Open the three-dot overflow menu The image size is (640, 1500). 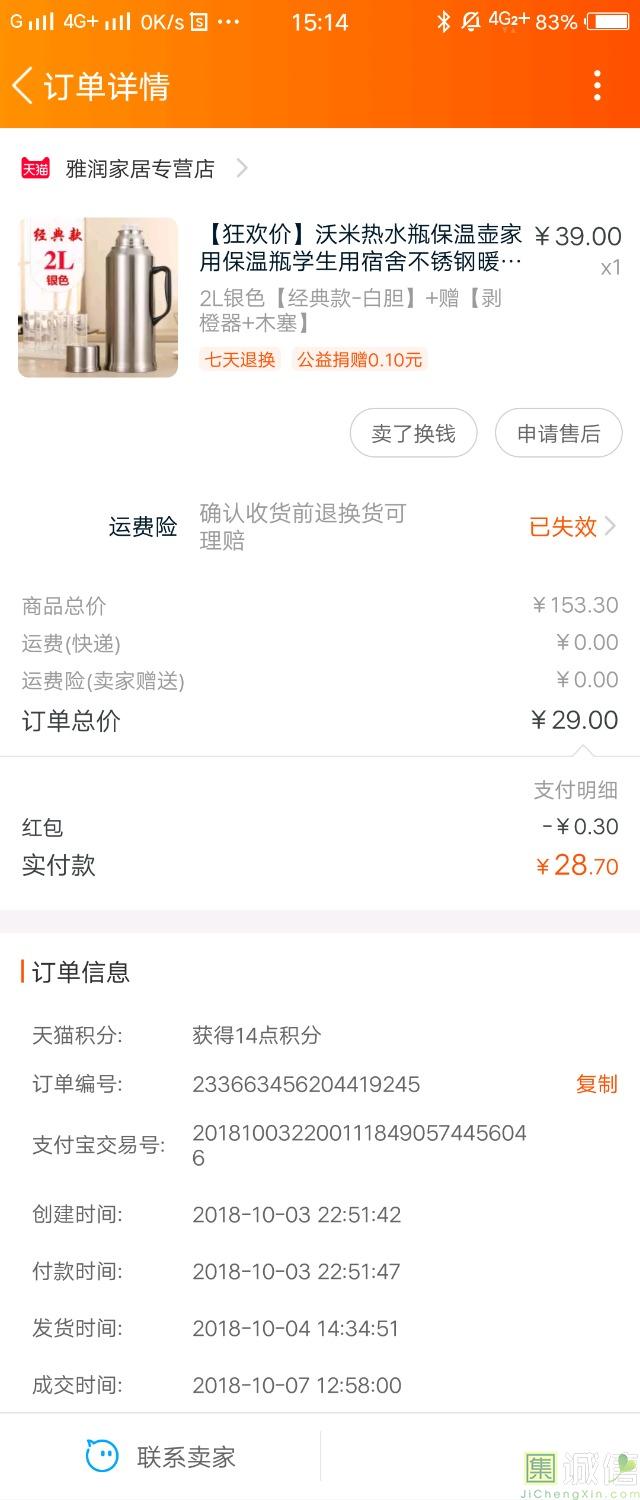[x=597, y=86]
